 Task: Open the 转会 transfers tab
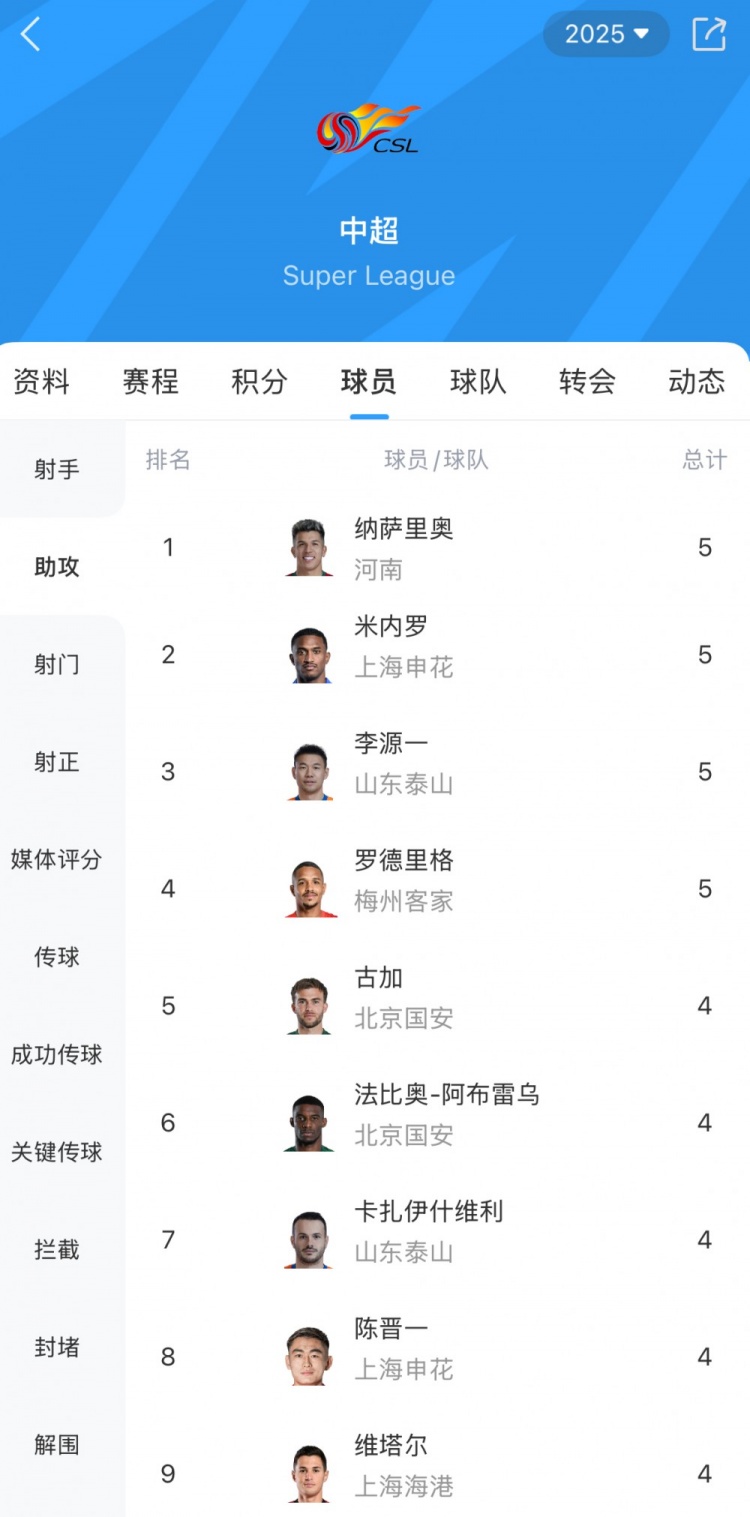click(x=587, y=381)
